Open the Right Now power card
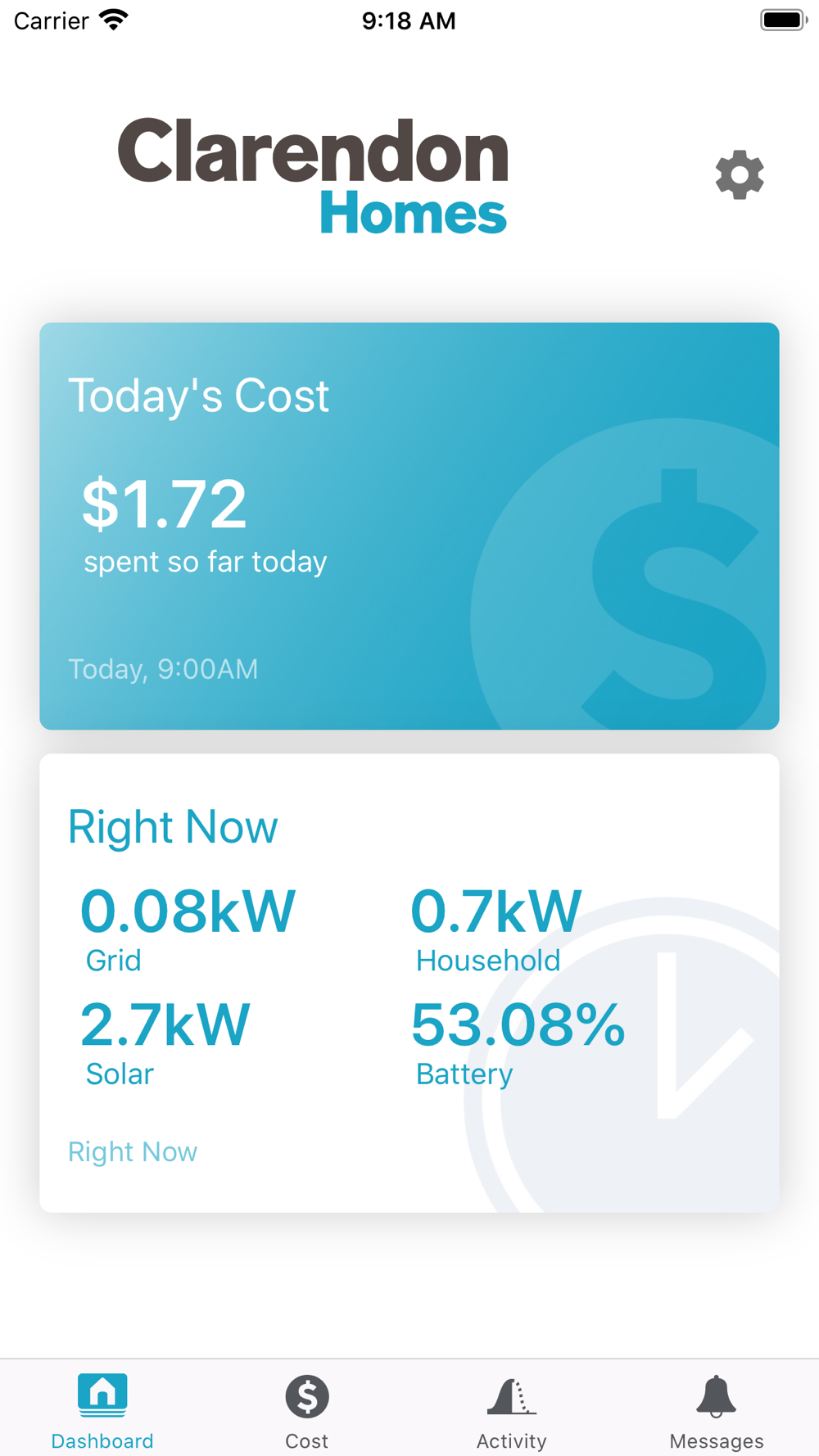The width and height of the screenshot is (819, 1456). click(x=409, y=982)
